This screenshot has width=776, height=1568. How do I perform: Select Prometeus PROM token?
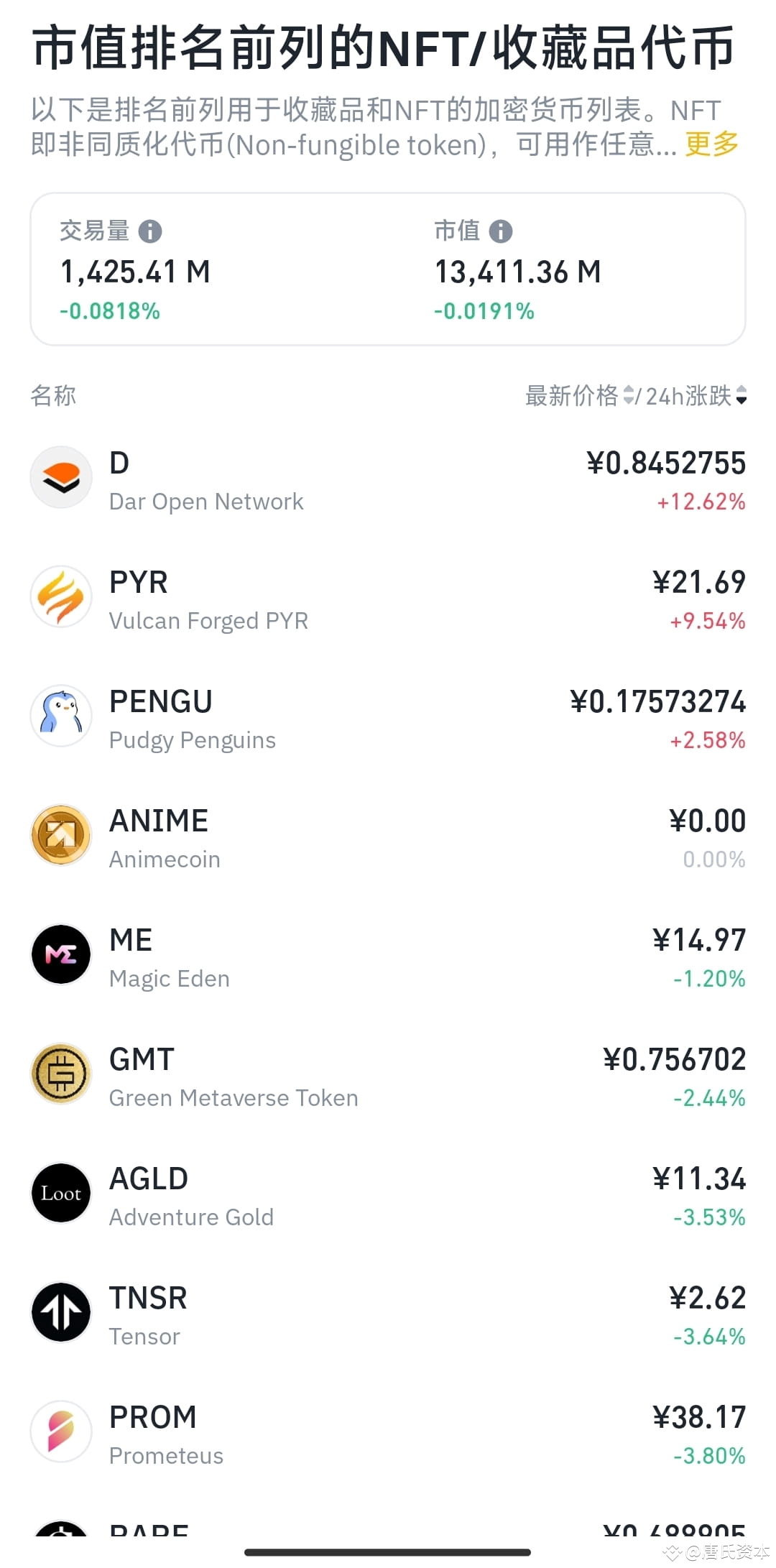tap(388, 1433)
